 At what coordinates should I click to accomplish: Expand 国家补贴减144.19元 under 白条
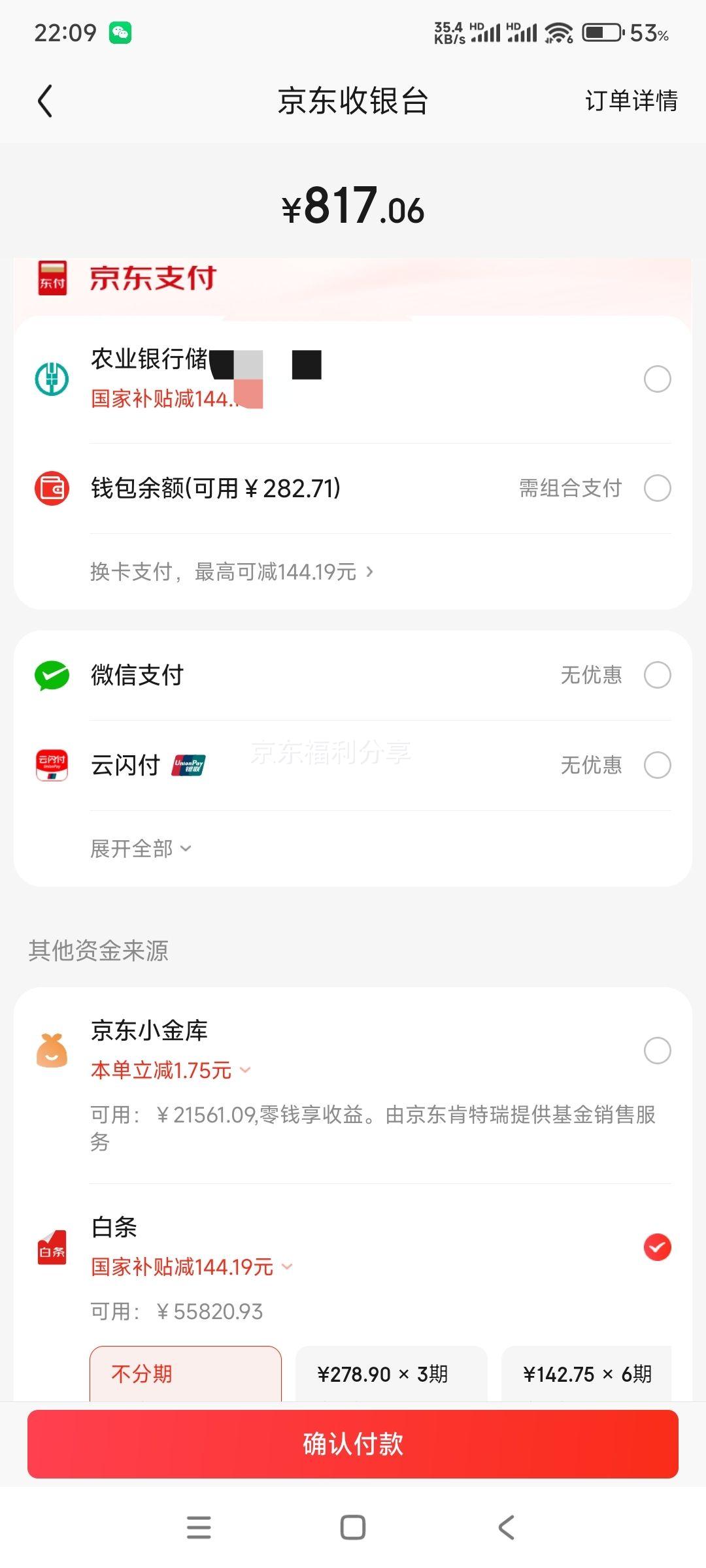pyautogui.click(x=192, y=1267)
